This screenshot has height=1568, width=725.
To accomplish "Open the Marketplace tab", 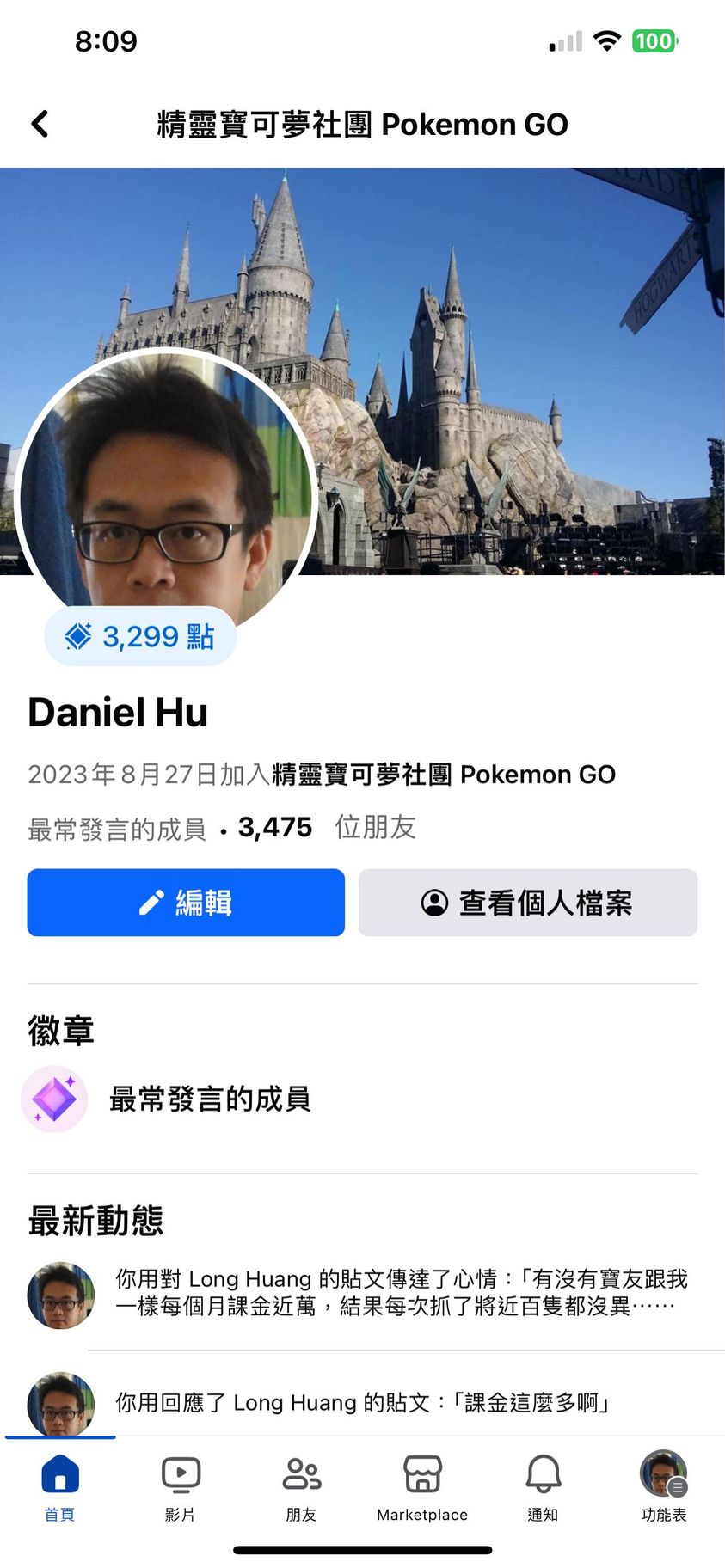I will click(422, 1488).
